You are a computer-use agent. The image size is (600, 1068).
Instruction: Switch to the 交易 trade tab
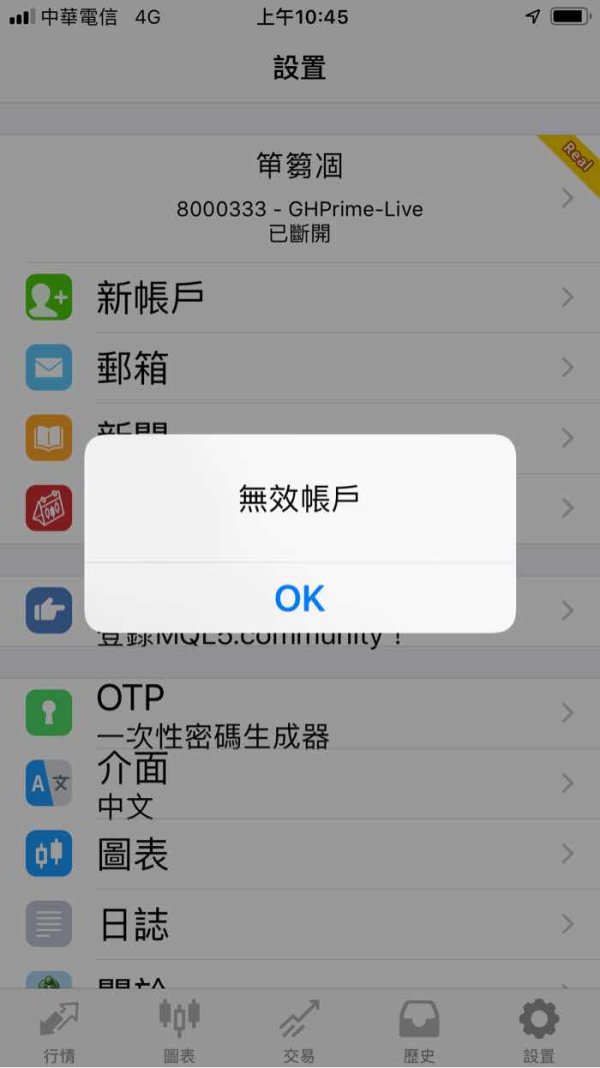300,1028
